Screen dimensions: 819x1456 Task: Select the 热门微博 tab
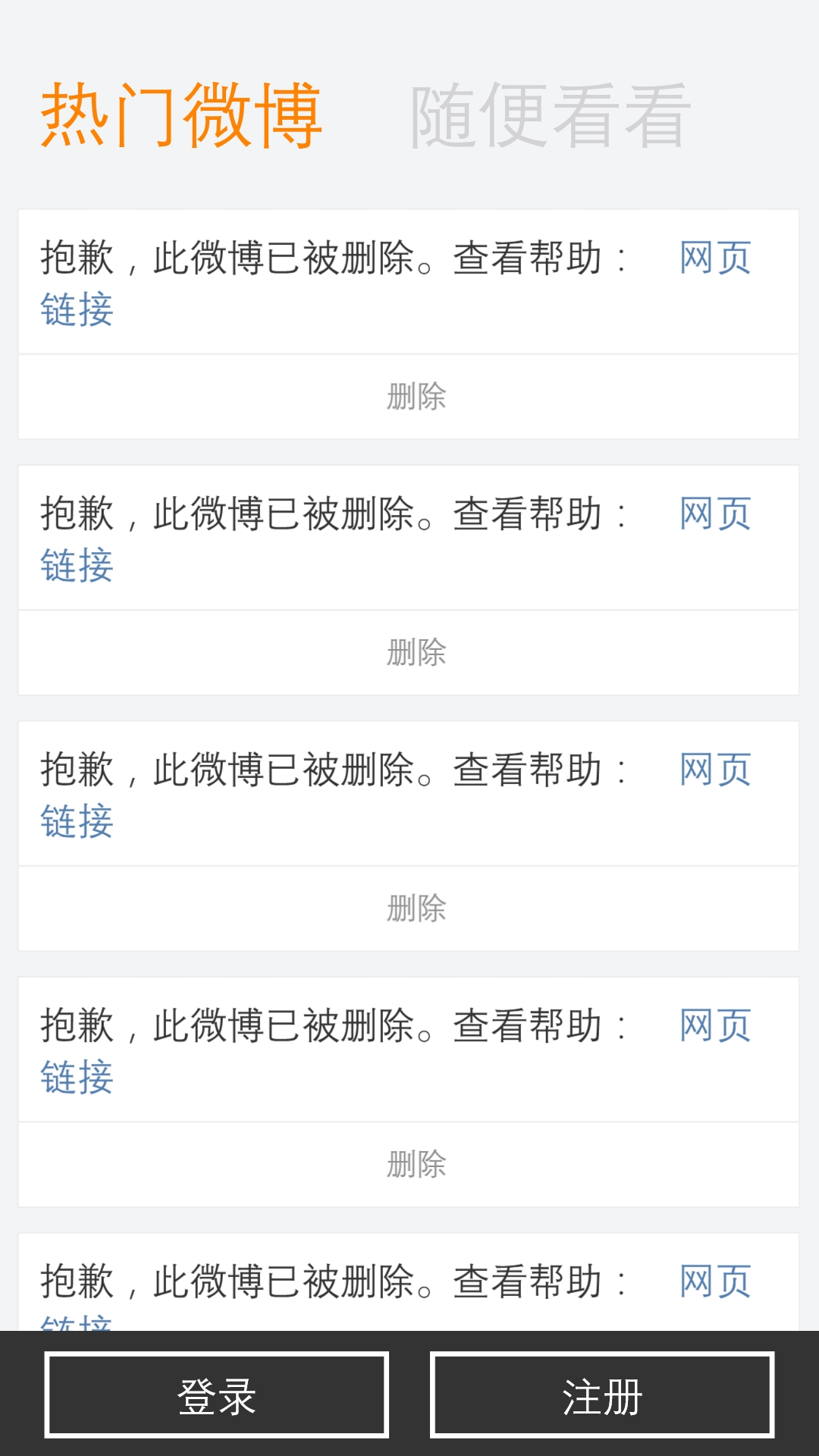(x=181, y=116)
